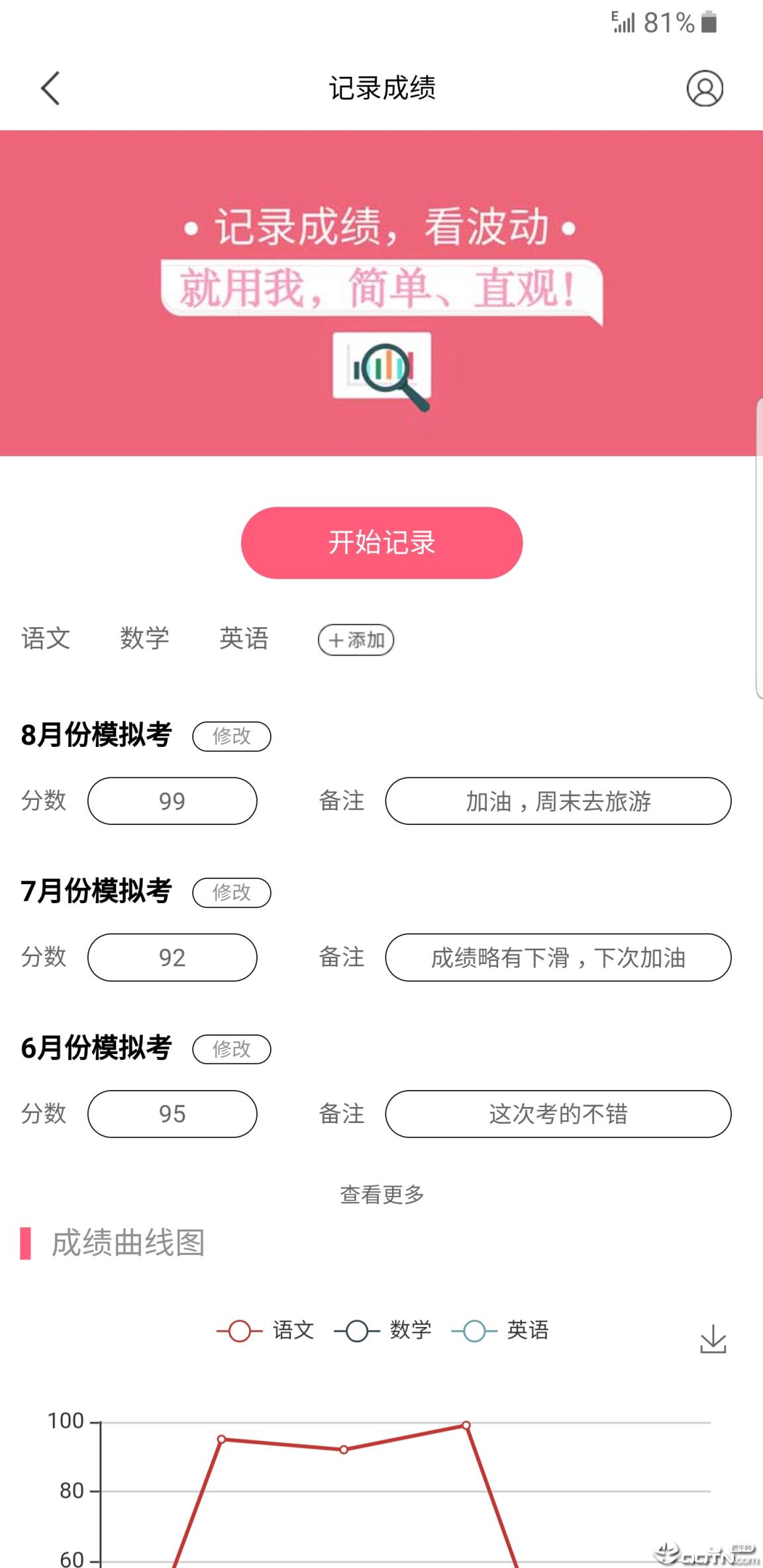Open 修改 for 8月份模拟考
The height and width of the screenshot is (1568, 763).
tap(231, 736)
